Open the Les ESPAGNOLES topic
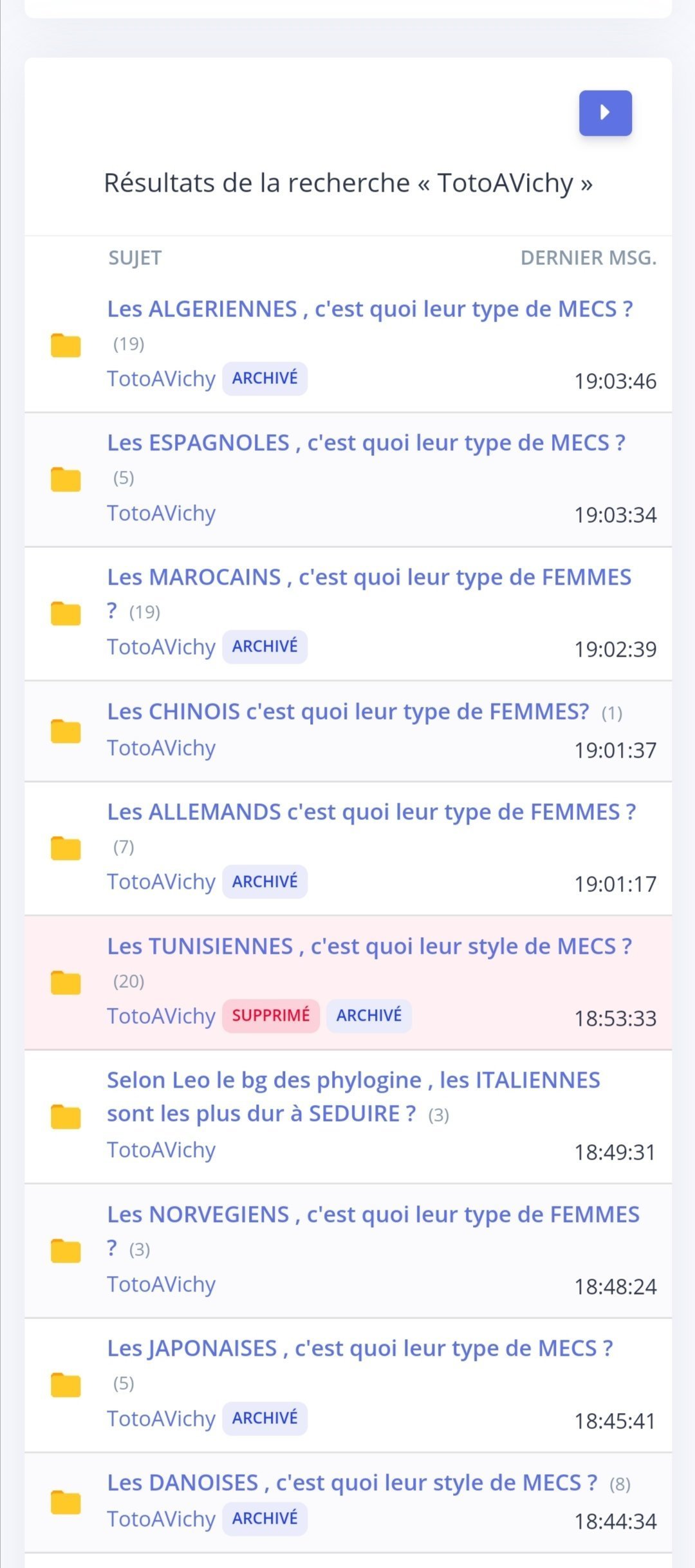Viewport: 695px width, 1568px height. (x=366, y=443)
